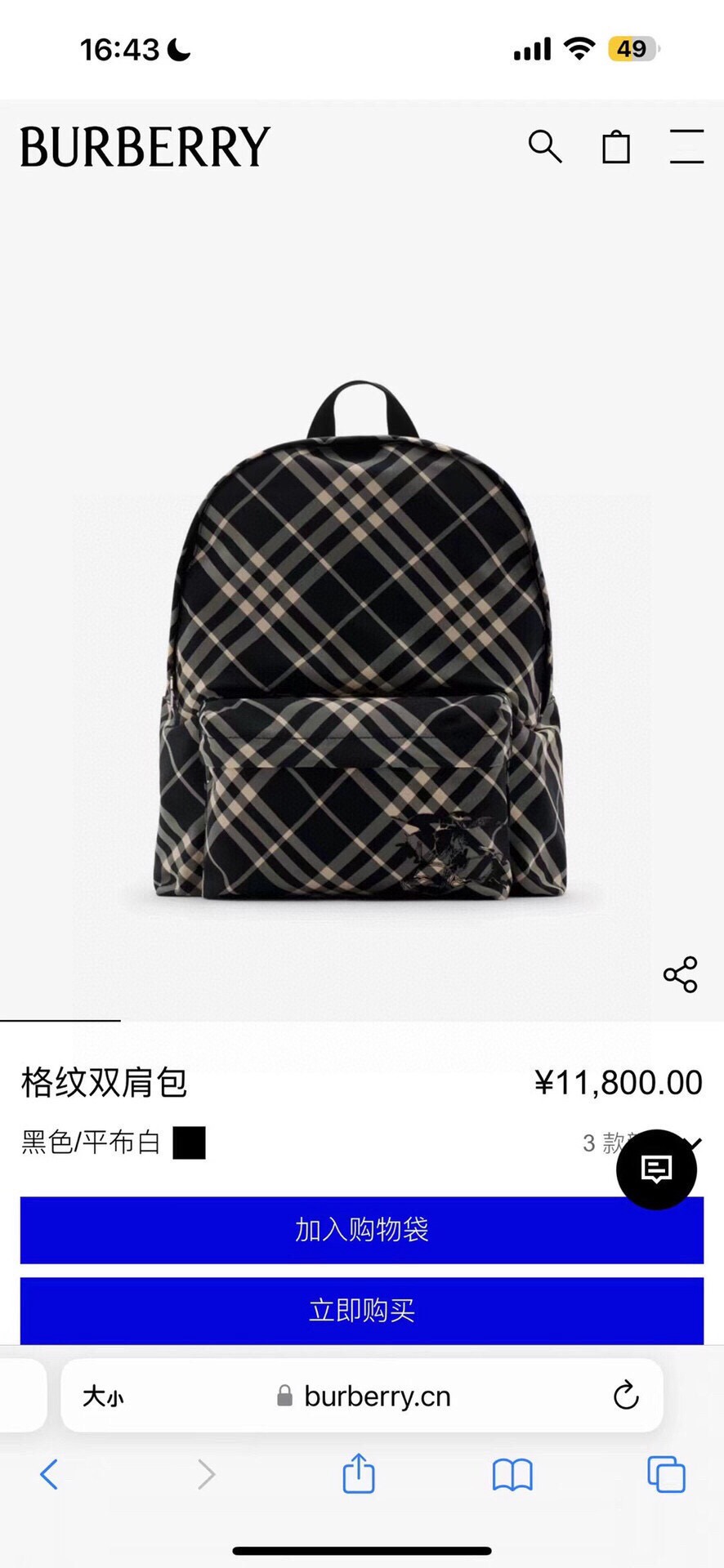
Task: Open the search magnifier icon
Action: pos(545,147)
